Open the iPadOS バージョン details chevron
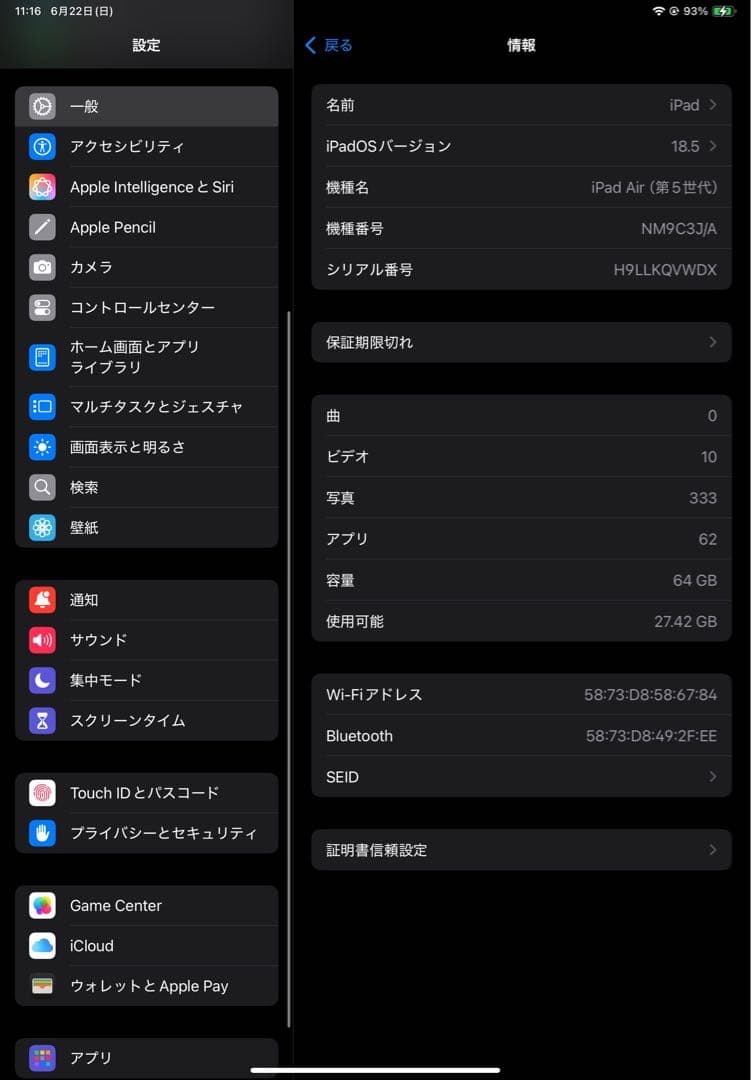The width and height of the screenshot is (751, 1080). coord(520,146)
